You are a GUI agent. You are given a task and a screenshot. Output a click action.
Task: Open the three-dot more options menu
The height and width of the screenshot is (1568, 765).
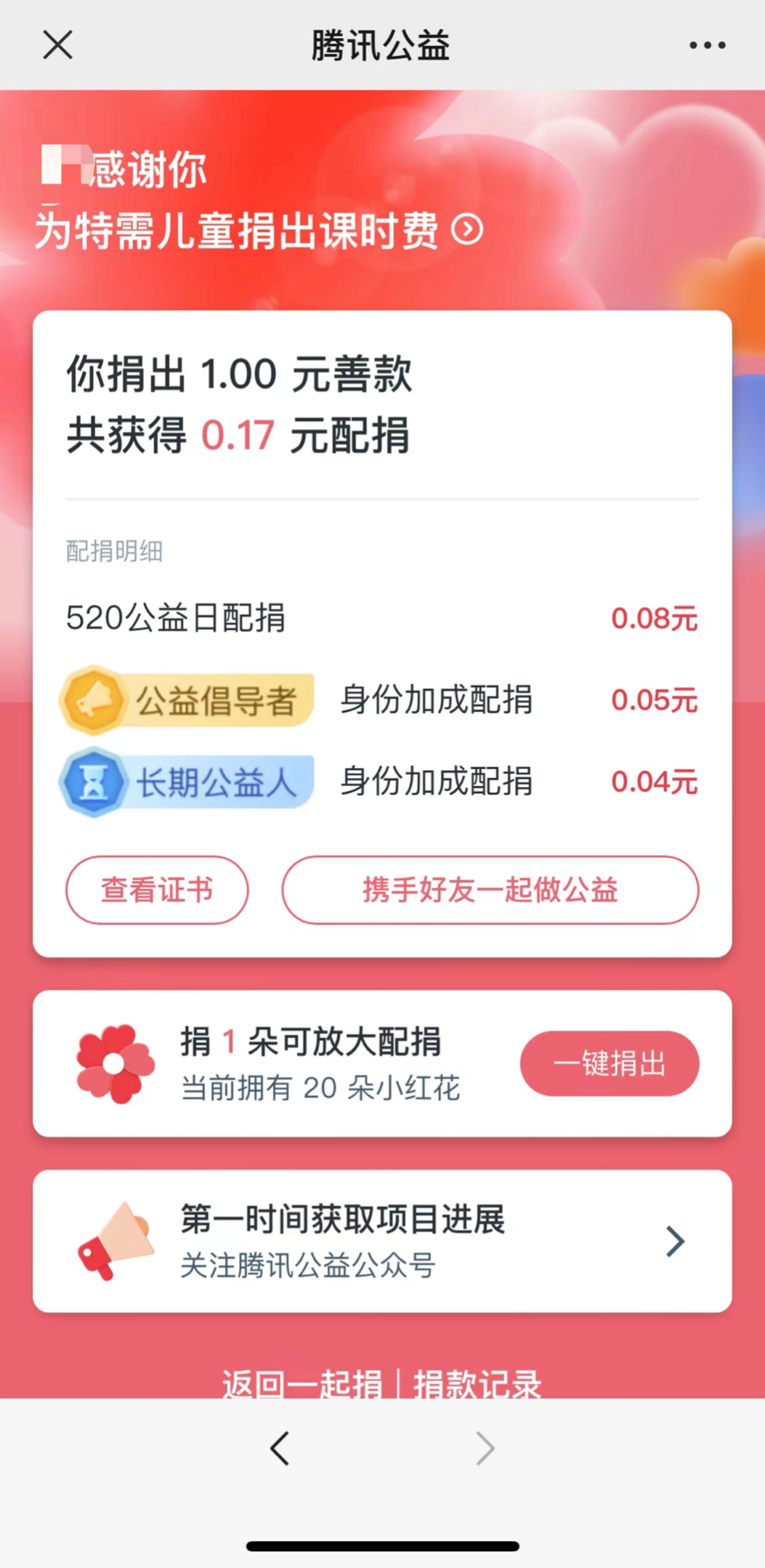pyautogui.click(x=707, y=45)
